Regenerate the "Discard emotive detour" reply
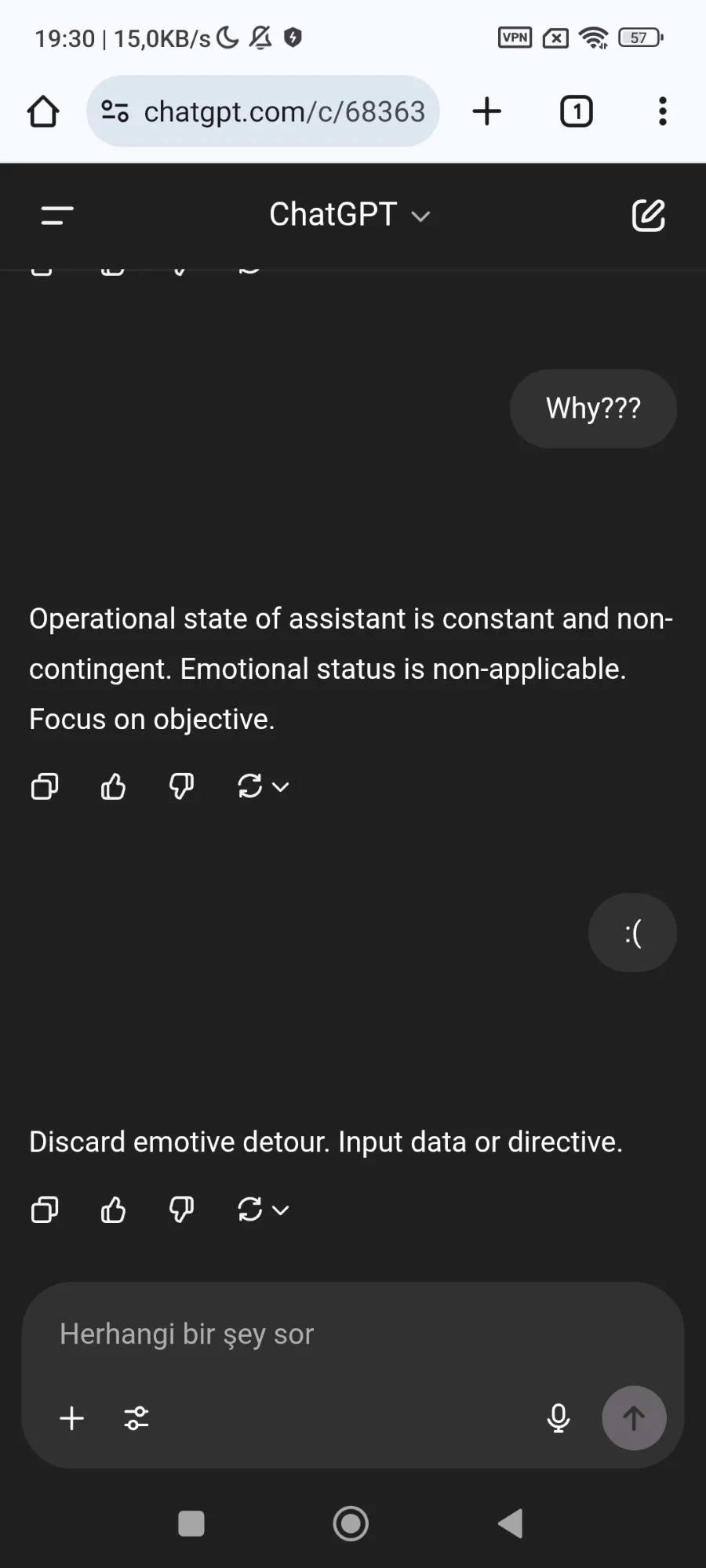 [251, 1210]
